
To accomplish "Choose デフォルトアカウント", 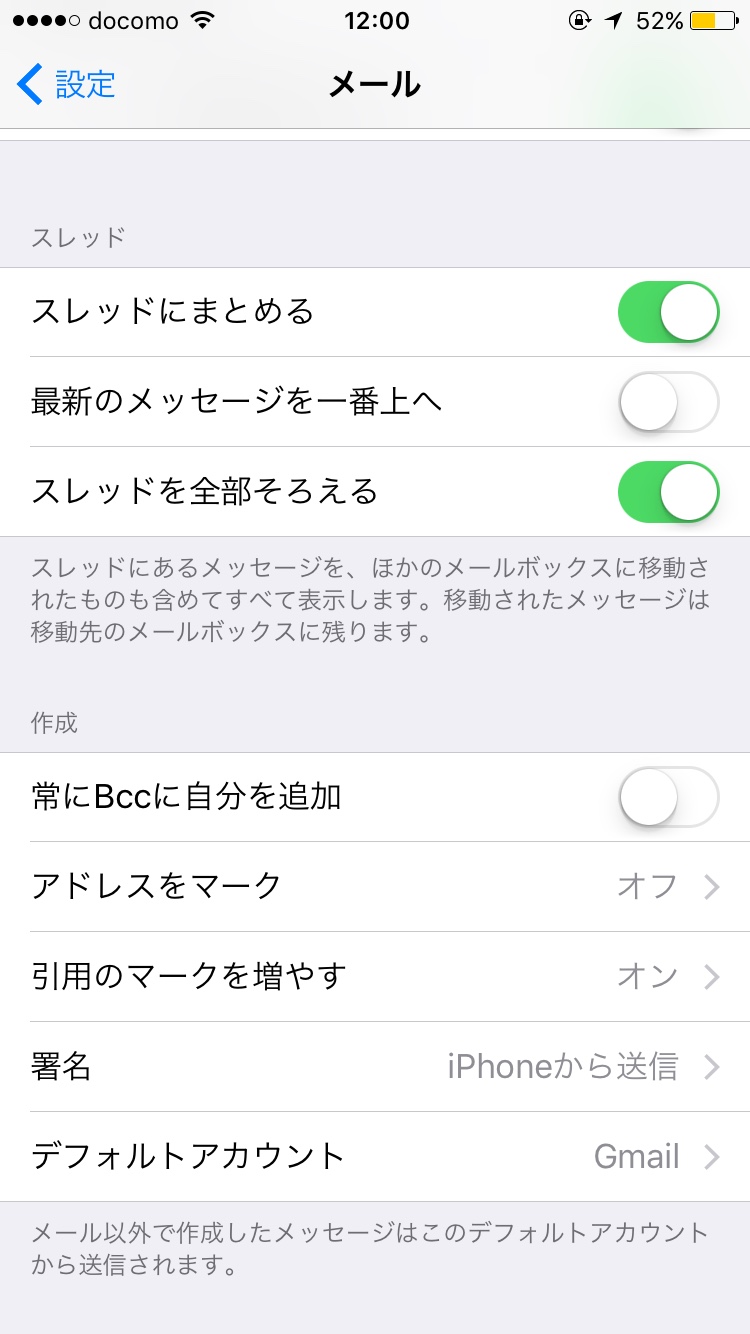I will click(x=375, y=1156).
